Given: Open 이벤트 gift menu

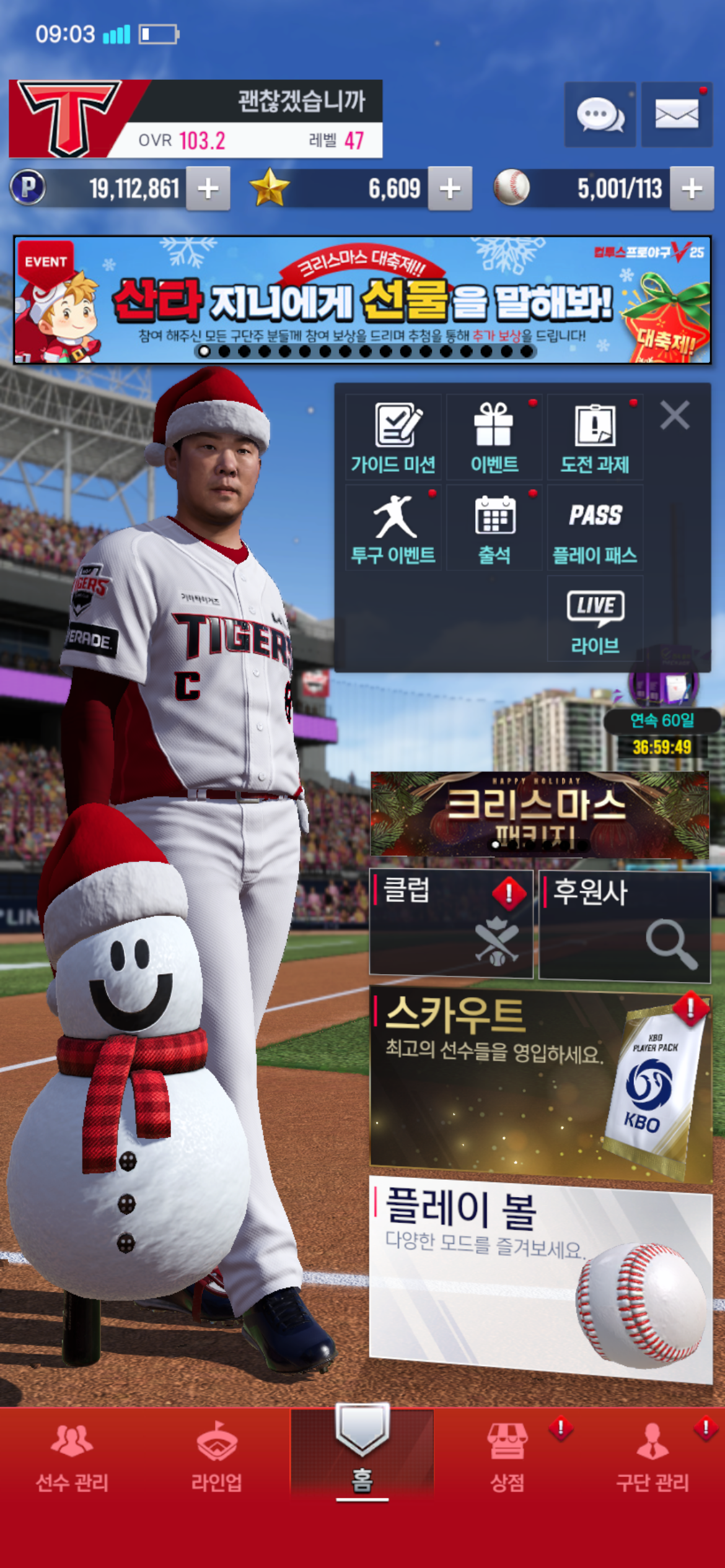Looking at the screenshot, I should pyautogui.click(x=494, y=438).
